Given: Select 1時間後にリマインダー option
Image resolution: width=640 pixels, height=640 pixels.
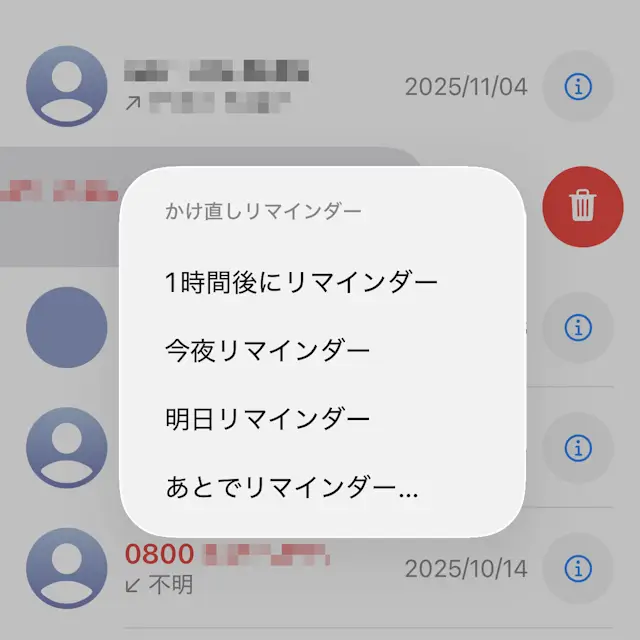Looking at the screenshot, I should 301,283.
